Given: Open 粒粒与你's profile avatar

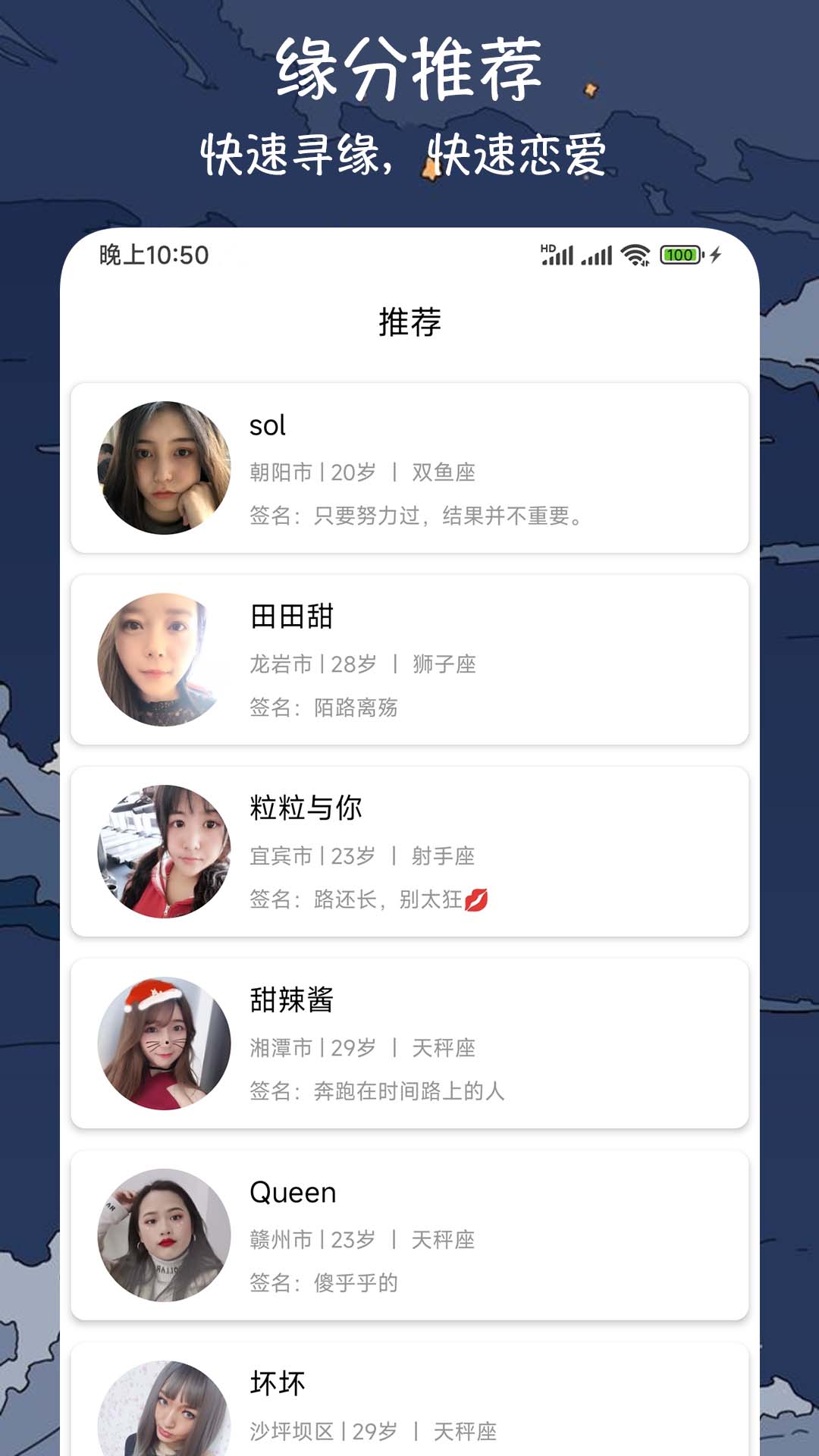Looking at the screenshot, I should [x=164, y=849].
